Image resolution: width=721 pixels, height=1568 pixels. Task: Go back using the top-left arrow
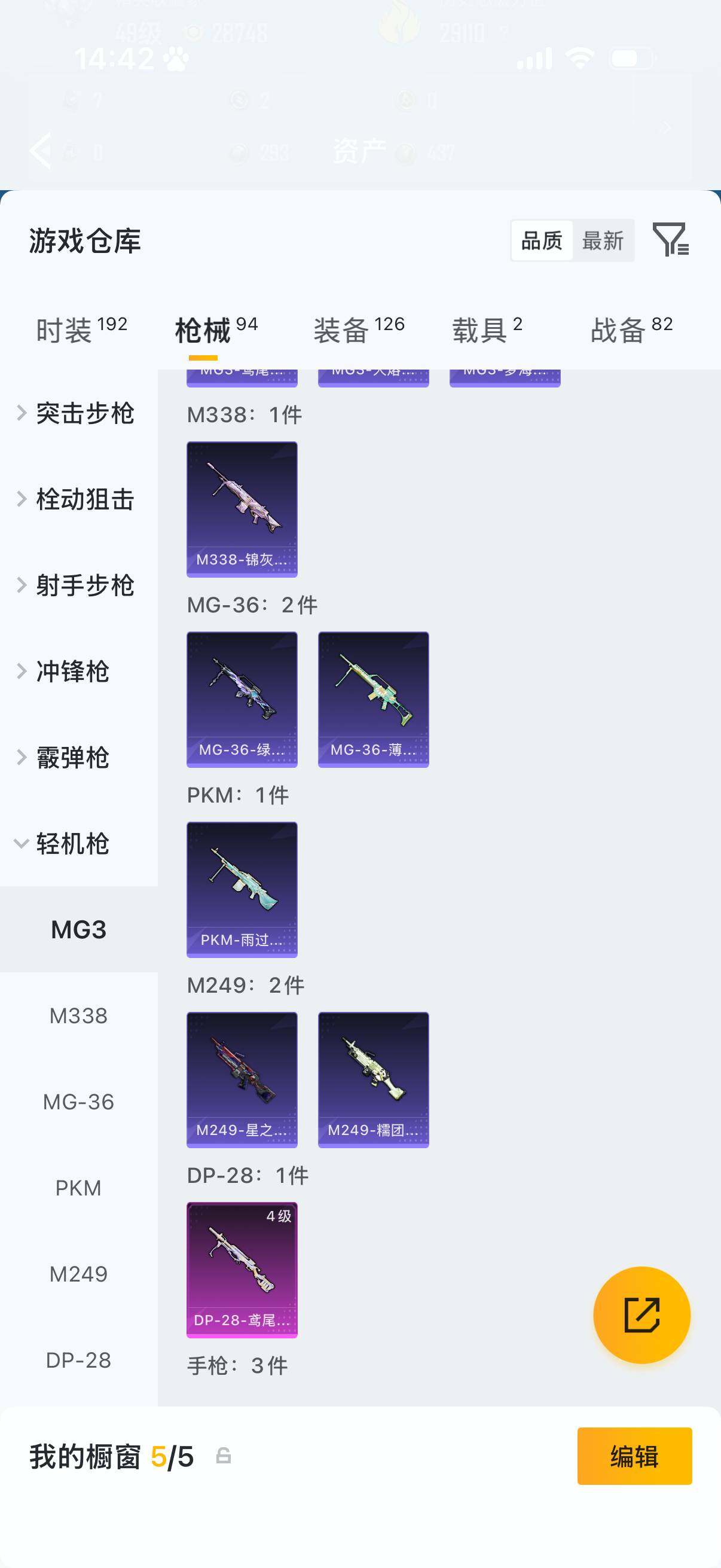click(x=41, y=151)
